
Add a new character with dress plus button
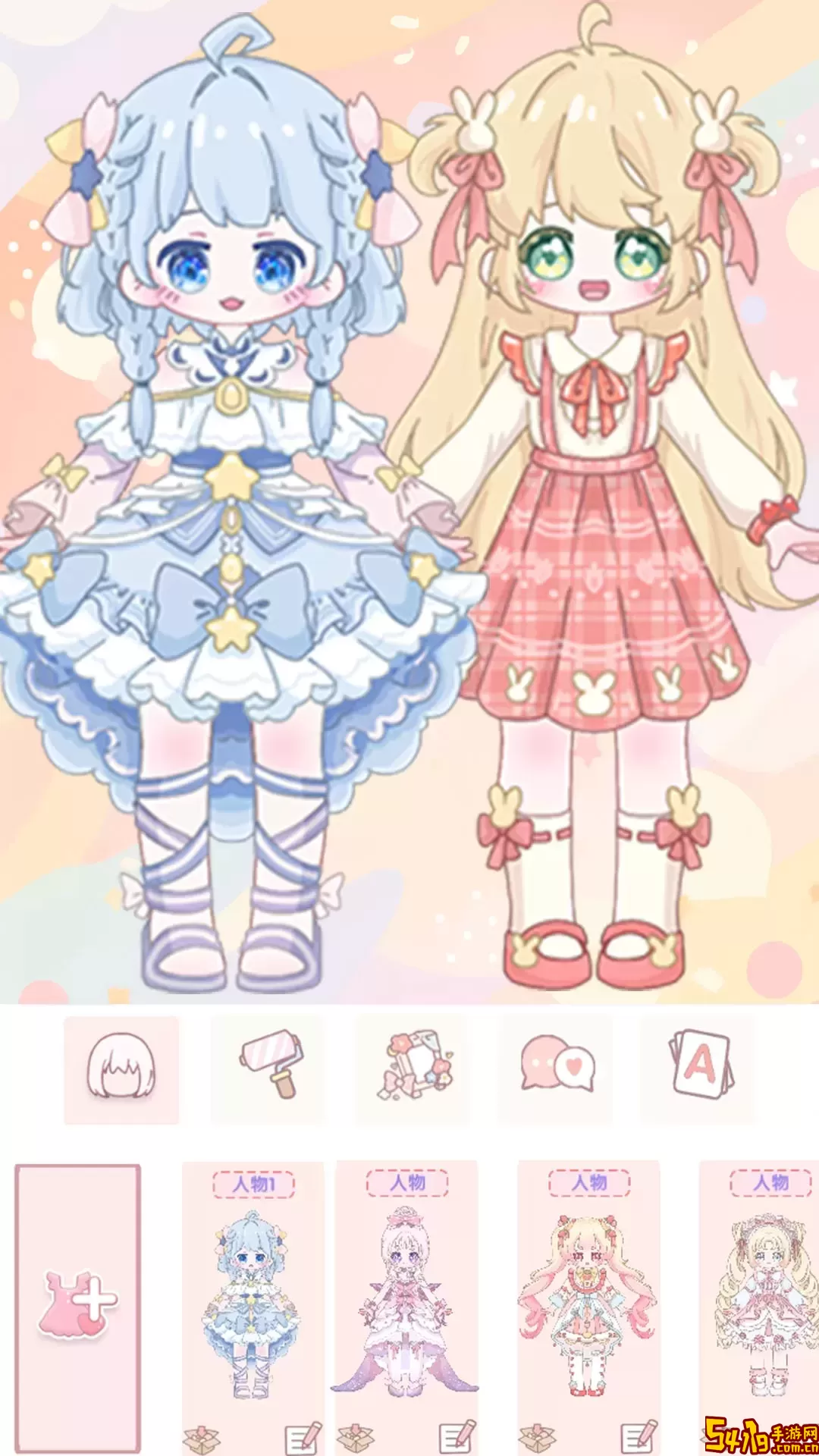point(77,1303)
